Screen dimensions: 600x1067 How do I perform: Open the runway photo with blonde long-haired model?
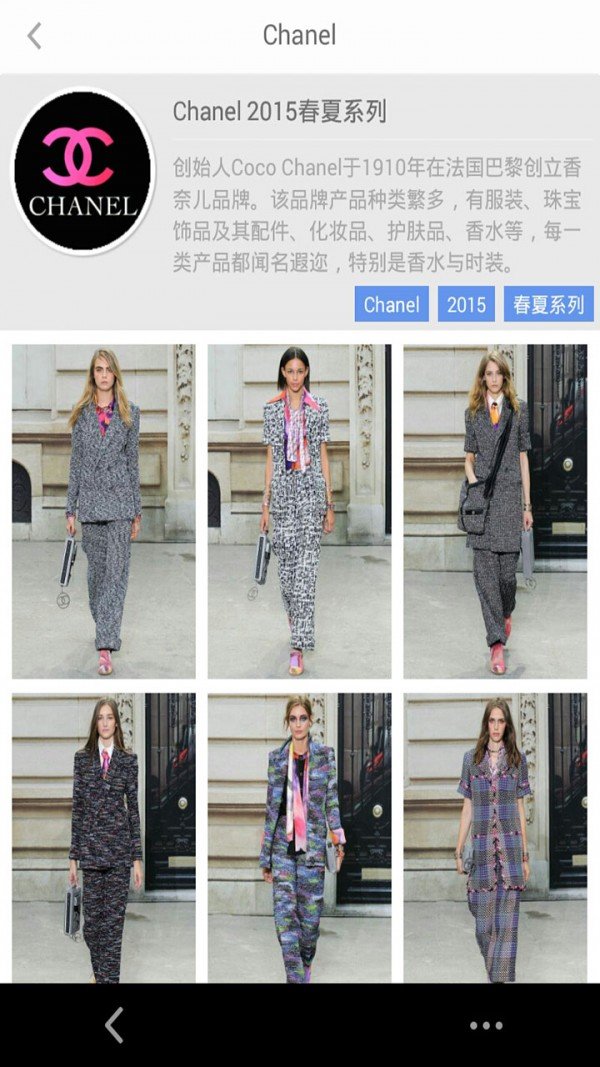tap(104, 511)
